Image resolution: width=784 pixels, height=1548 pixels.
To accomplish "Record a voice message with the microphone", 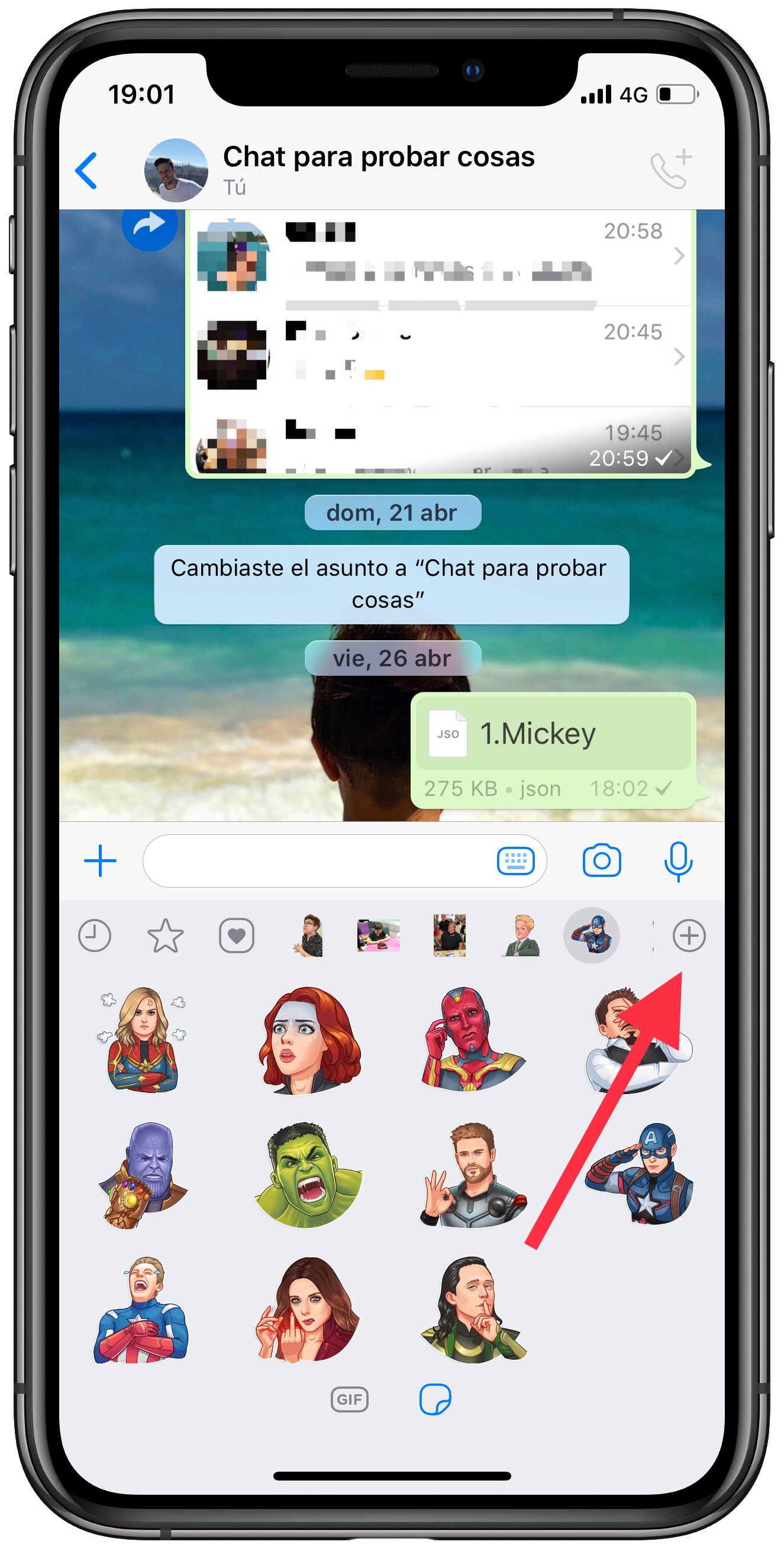I will coord(677,860).
